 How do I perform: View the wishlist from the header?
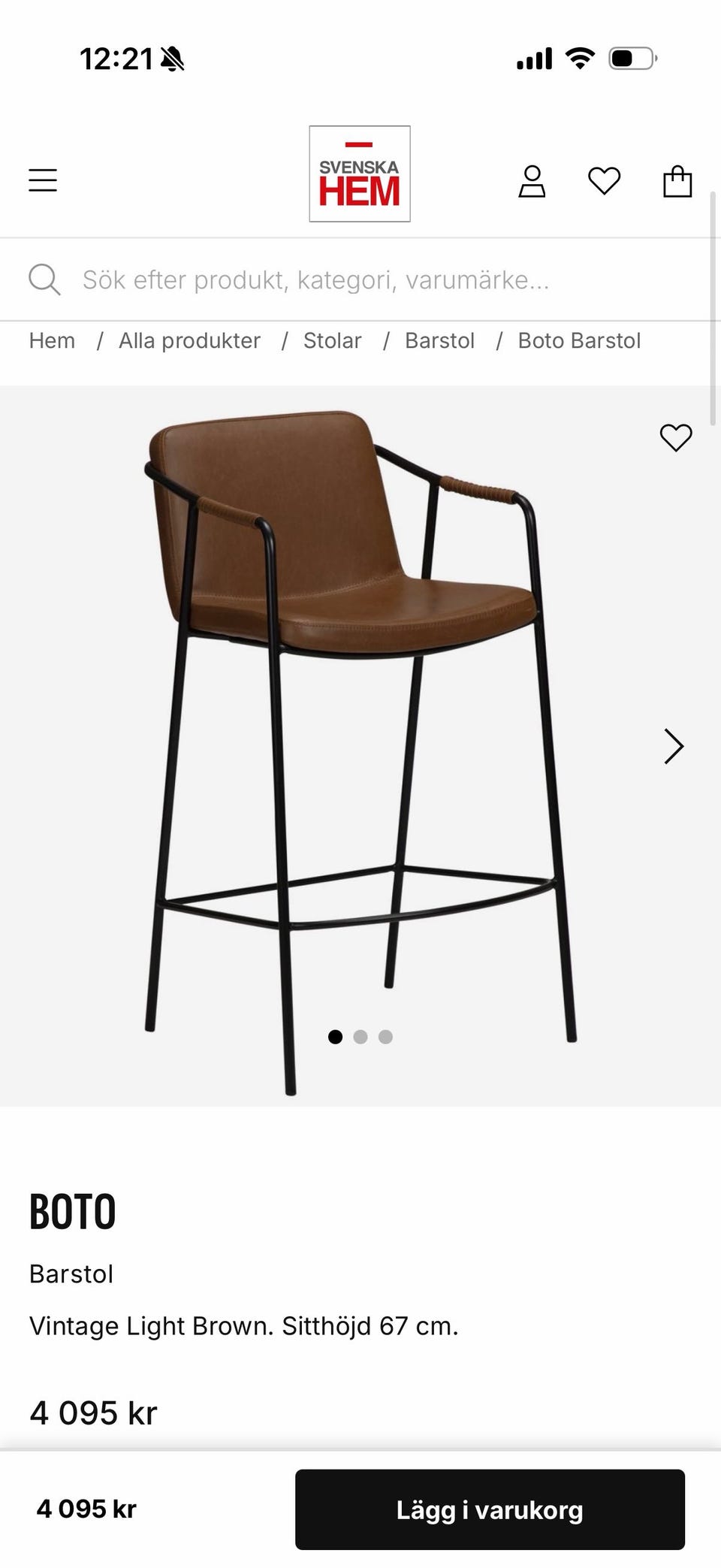pos(604,181)
